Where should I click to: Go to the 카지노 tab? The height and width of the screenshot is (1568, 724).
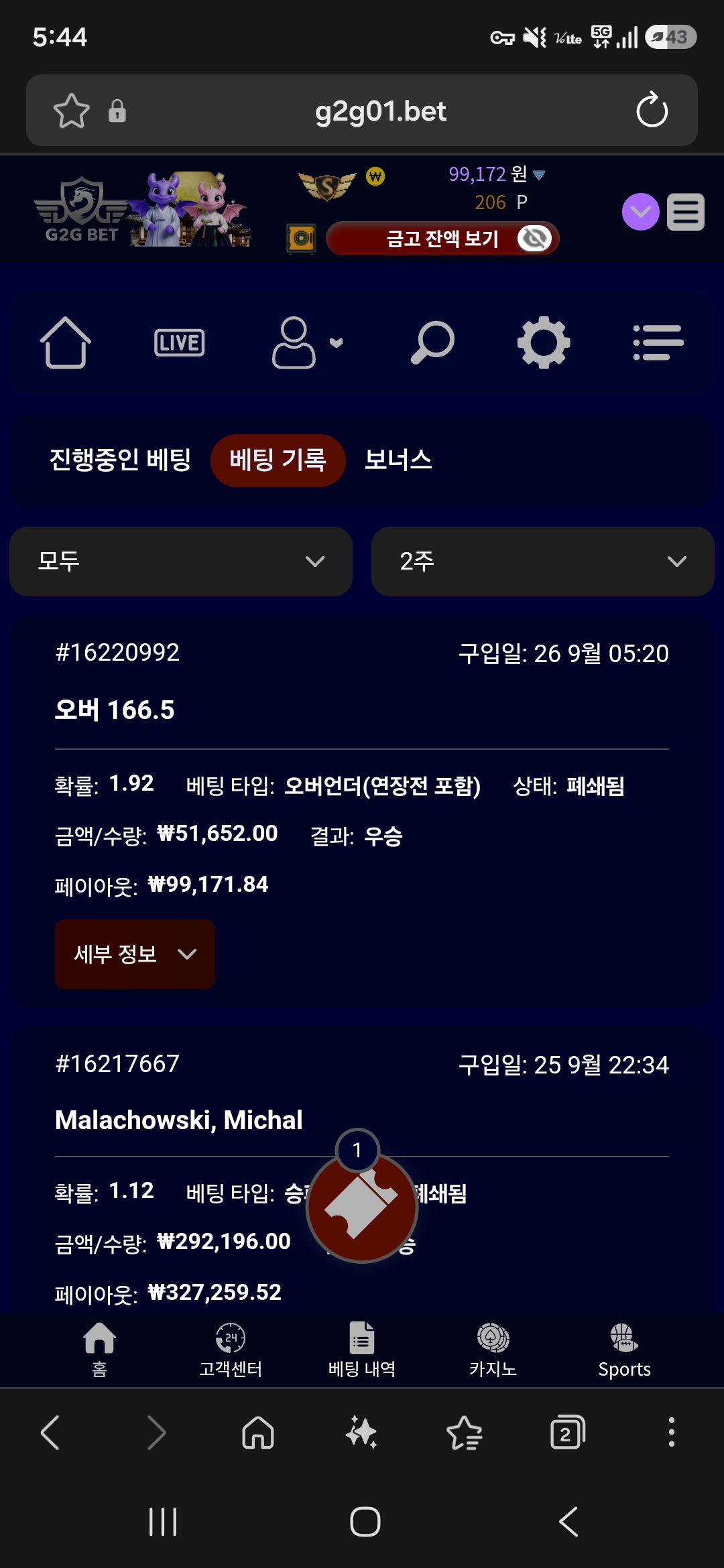tap(493, 1350)
